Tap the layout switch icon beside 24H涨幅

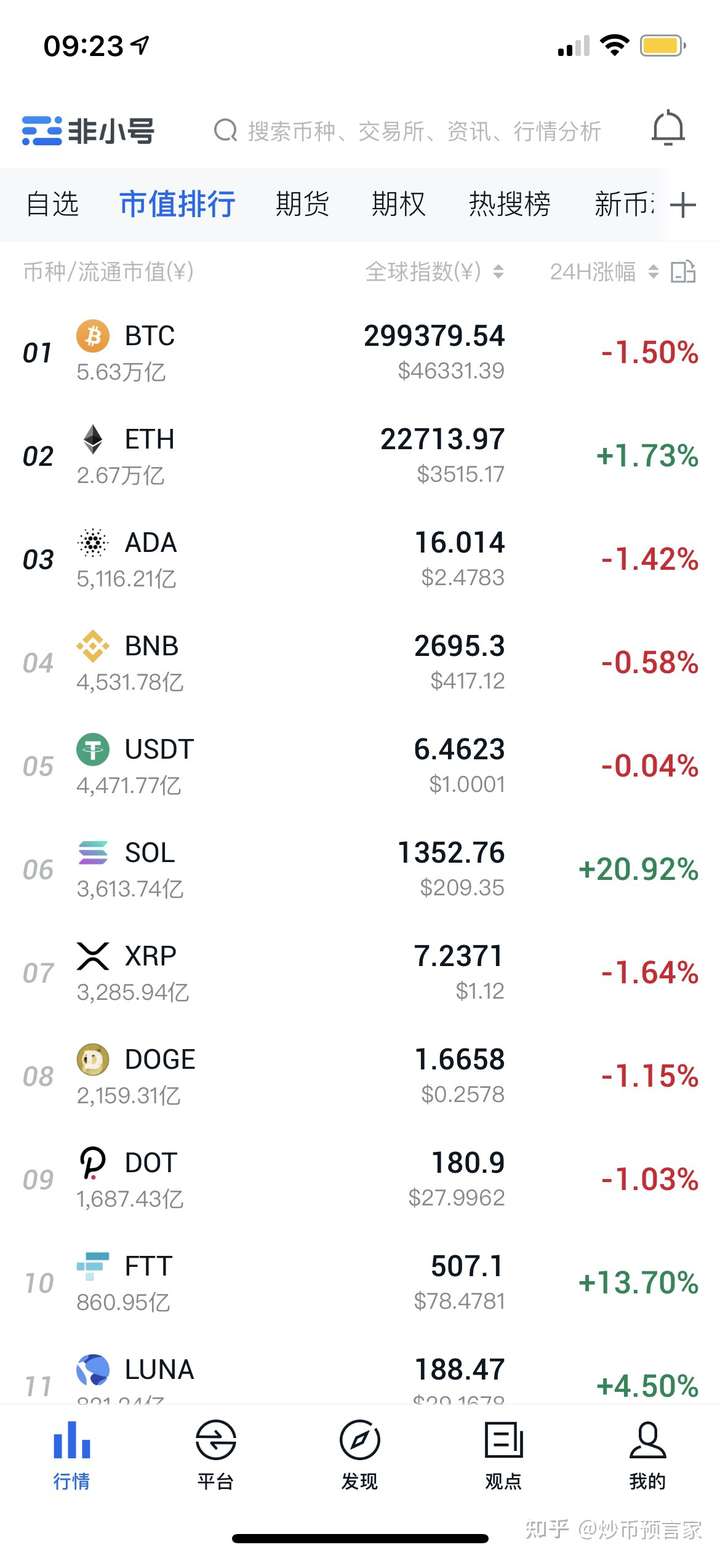click(x=683, y=272)
